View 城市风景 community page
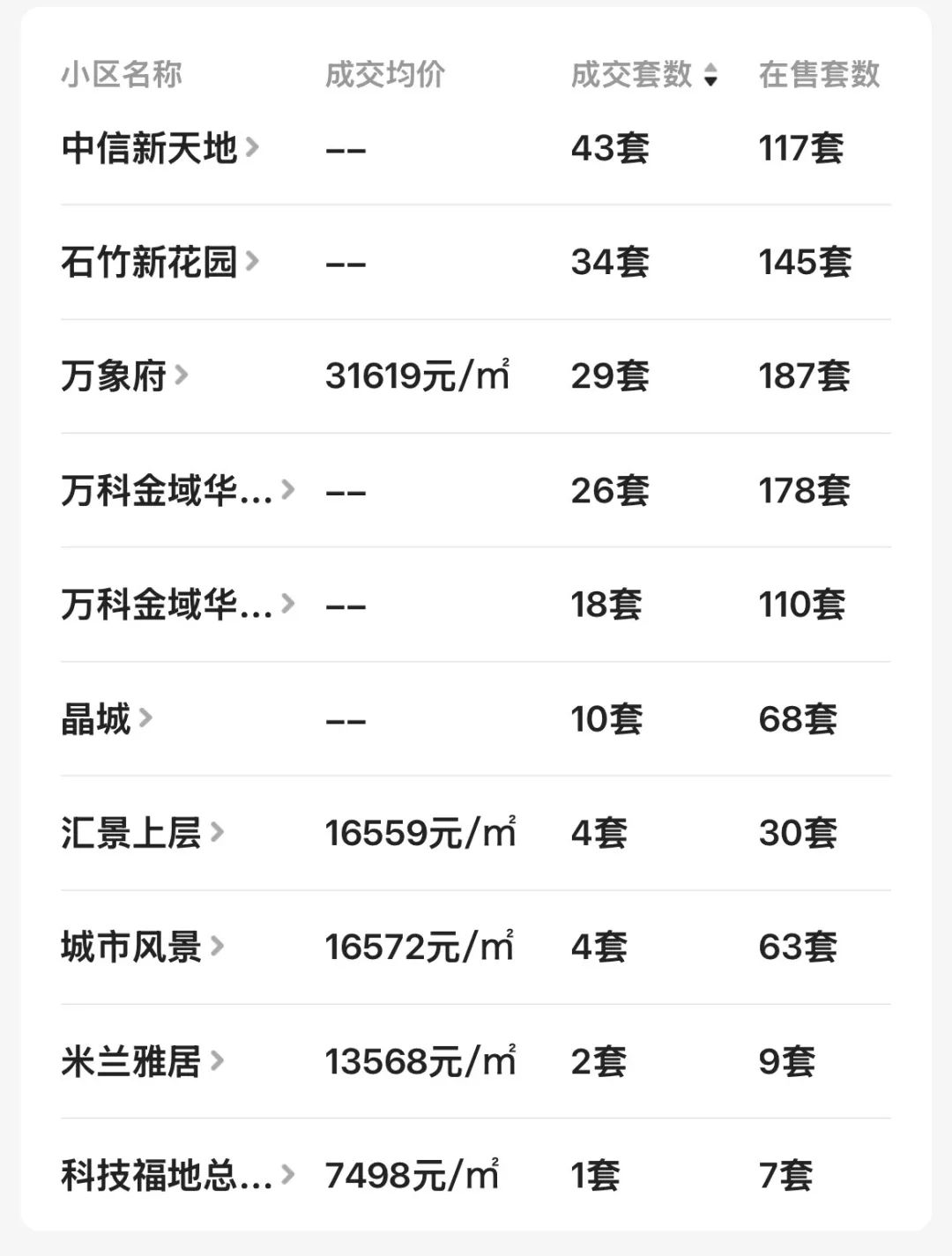Image resolution: width=952 pixels, height=1256 pixels. (x=142, y=948)
